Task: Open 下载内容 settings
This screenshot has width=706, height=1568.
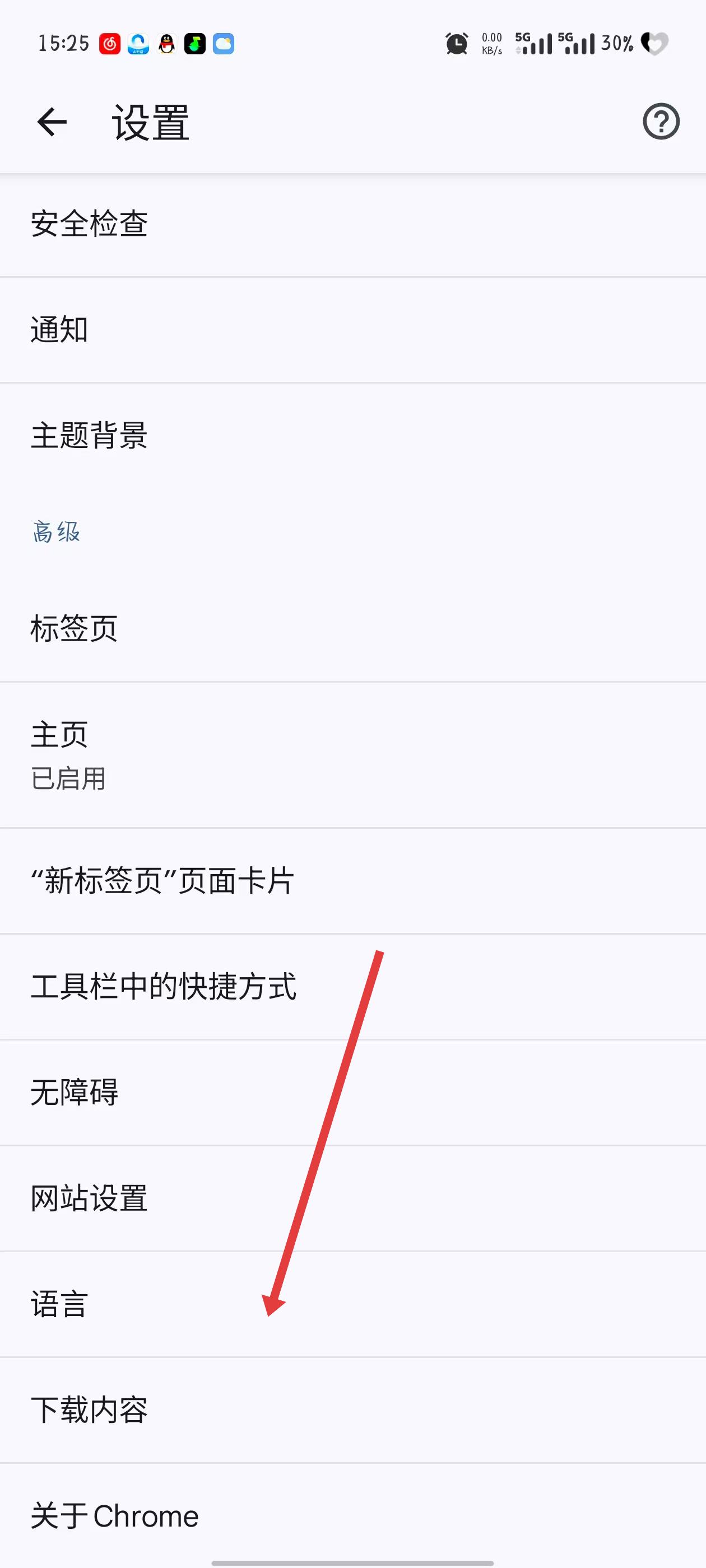Action: 90,1410
